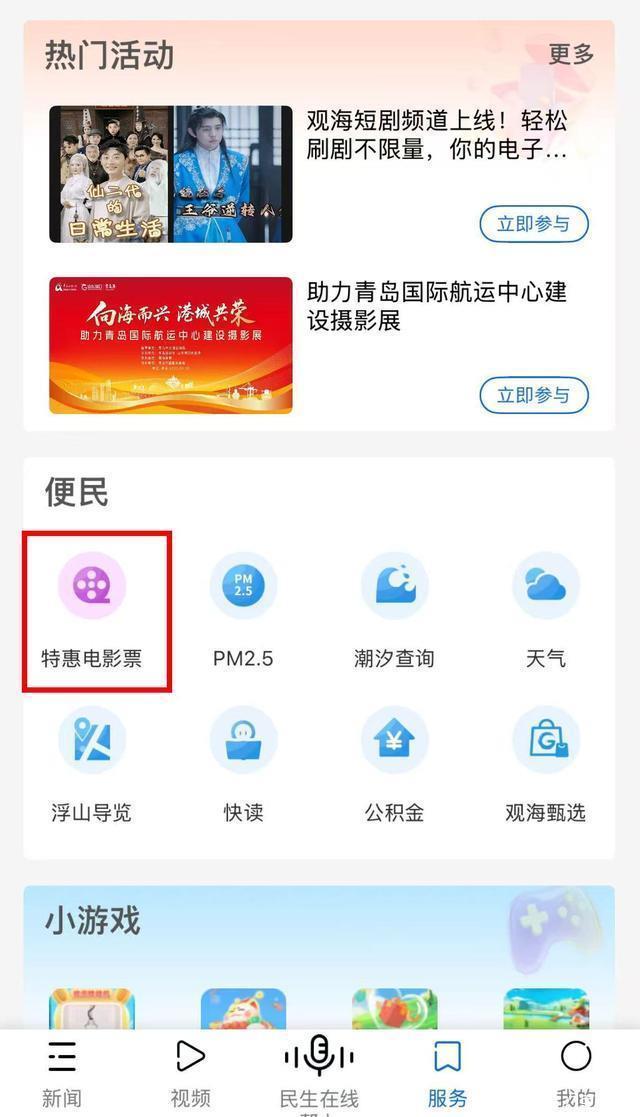The width and height of the screenshot is (640, 1117).
Task: Switch to the 视频 tab
Action: click(x=190, y=1073)
